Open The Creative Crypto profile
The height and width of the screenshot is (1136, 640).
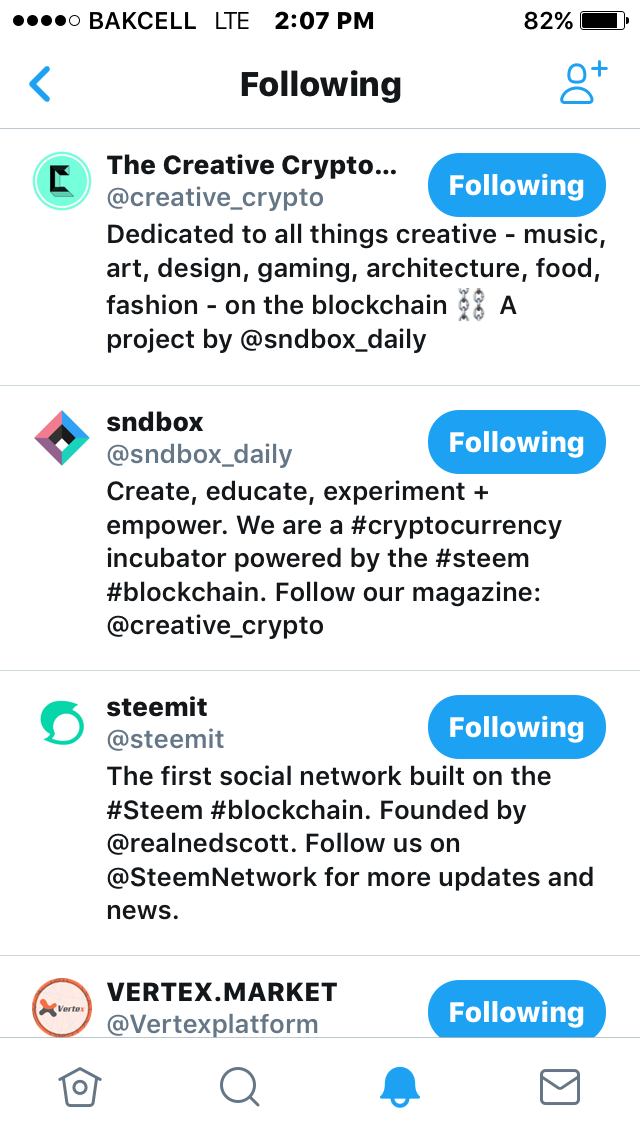pyautogui.click(x=251, y=165)
